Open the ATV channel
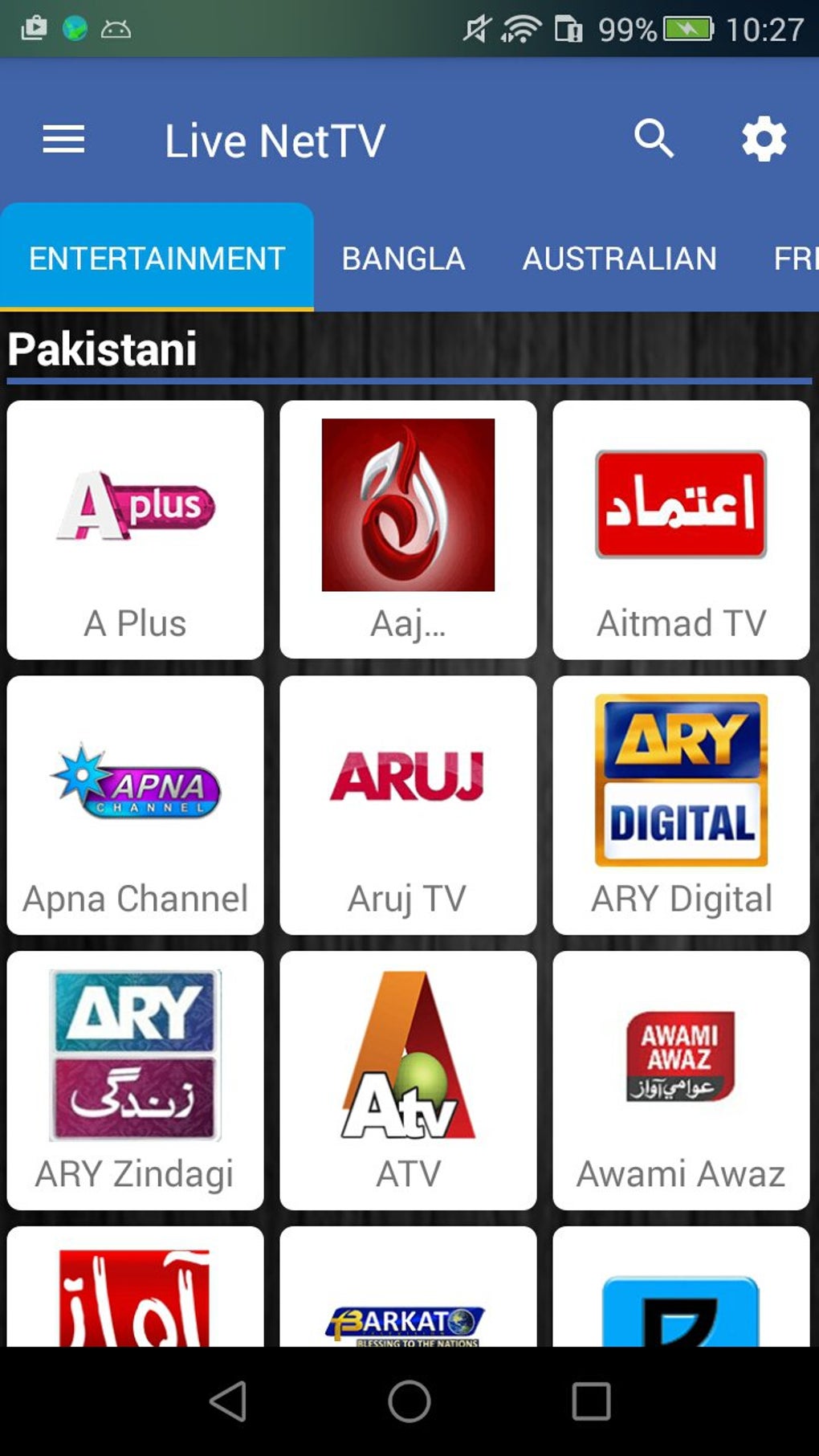This screenshot has width=819, height=1456. (x=408, y=1080)
